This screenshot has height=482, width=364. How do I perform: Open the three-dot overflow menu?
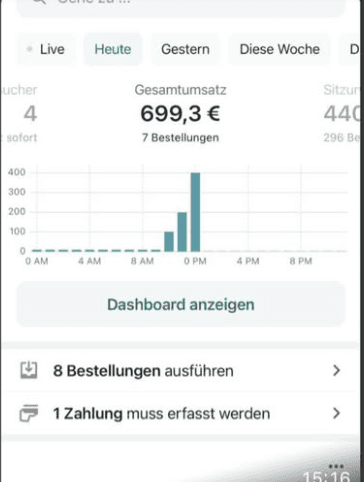pos(336,466)
